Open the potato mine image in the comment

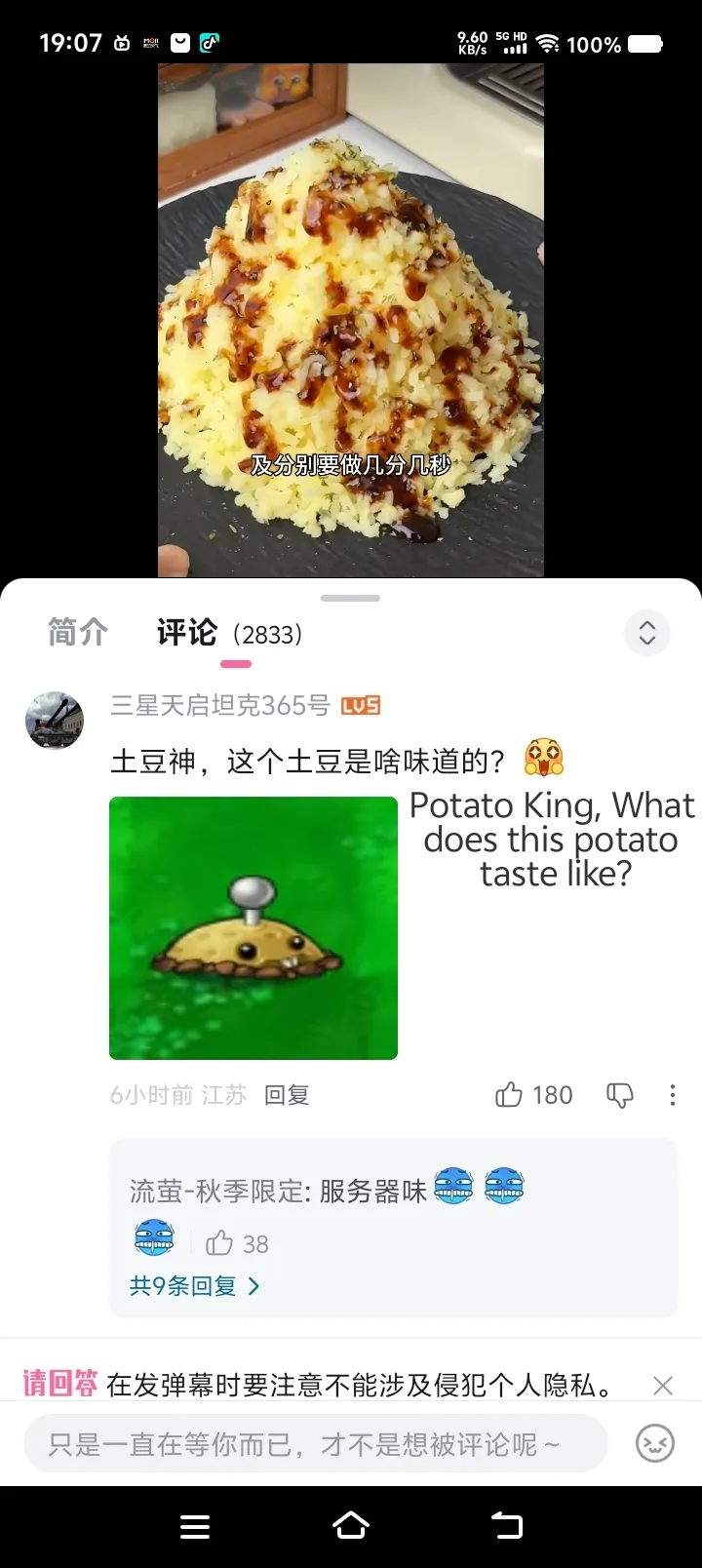253,927
